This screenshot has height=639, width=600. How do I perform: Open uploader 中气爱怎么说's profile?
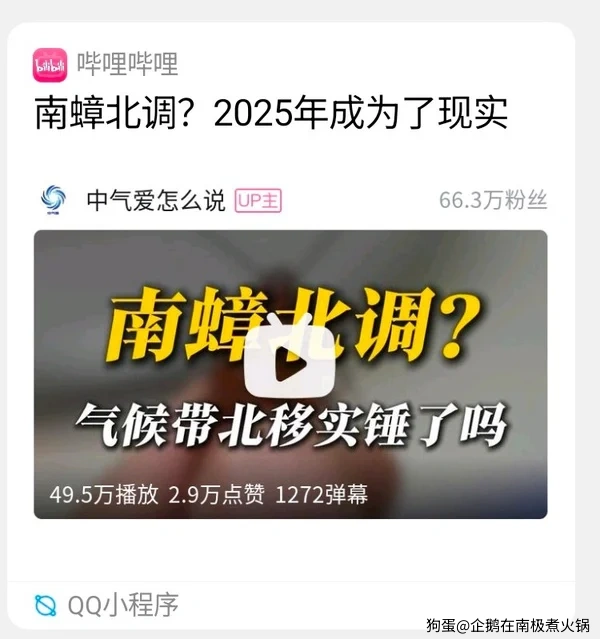pos(154,200)
